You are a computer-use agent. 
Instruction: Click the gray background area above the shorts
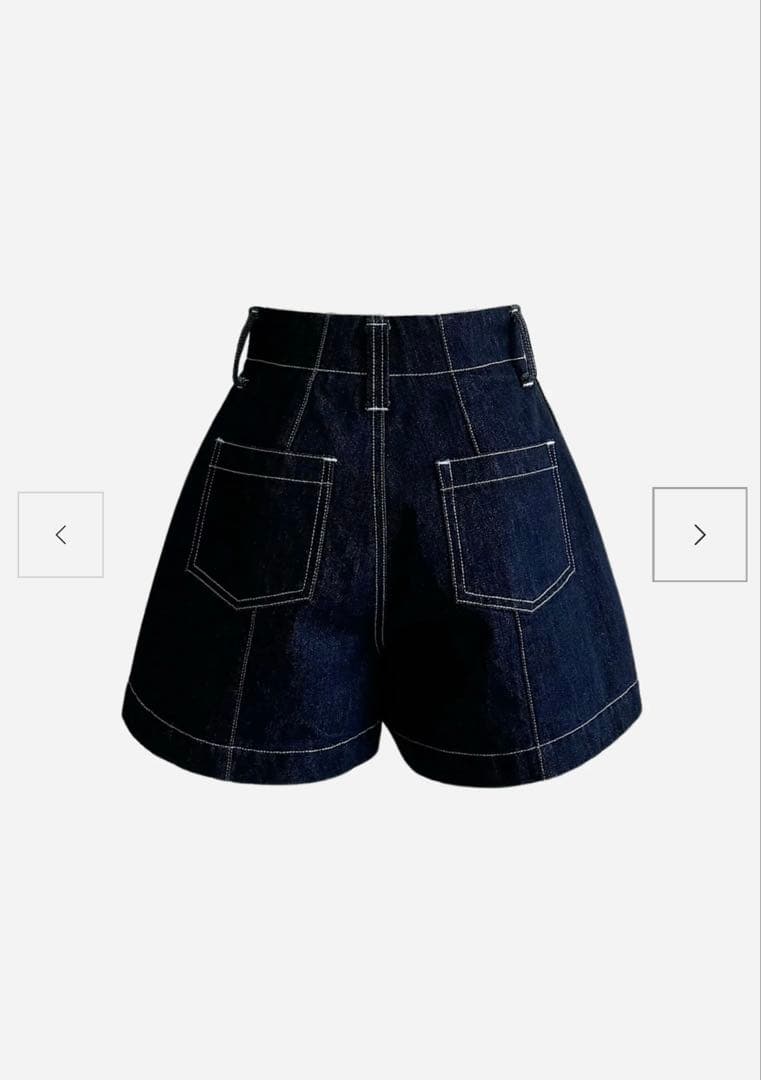[x=380, y=150]
